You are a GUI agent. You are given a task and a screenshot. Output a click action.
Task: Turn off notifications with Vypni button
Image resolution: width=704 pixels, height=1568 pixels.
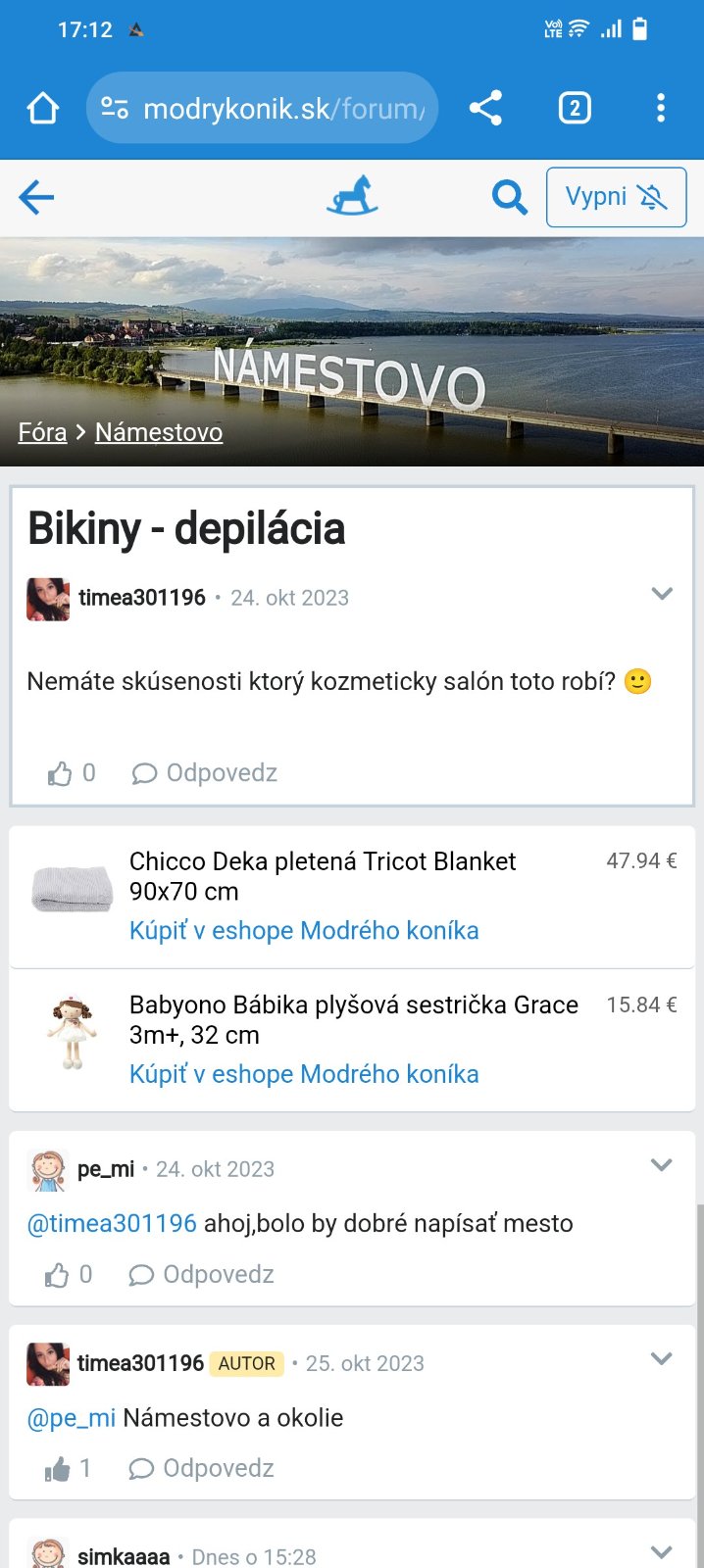click(616, 197)
